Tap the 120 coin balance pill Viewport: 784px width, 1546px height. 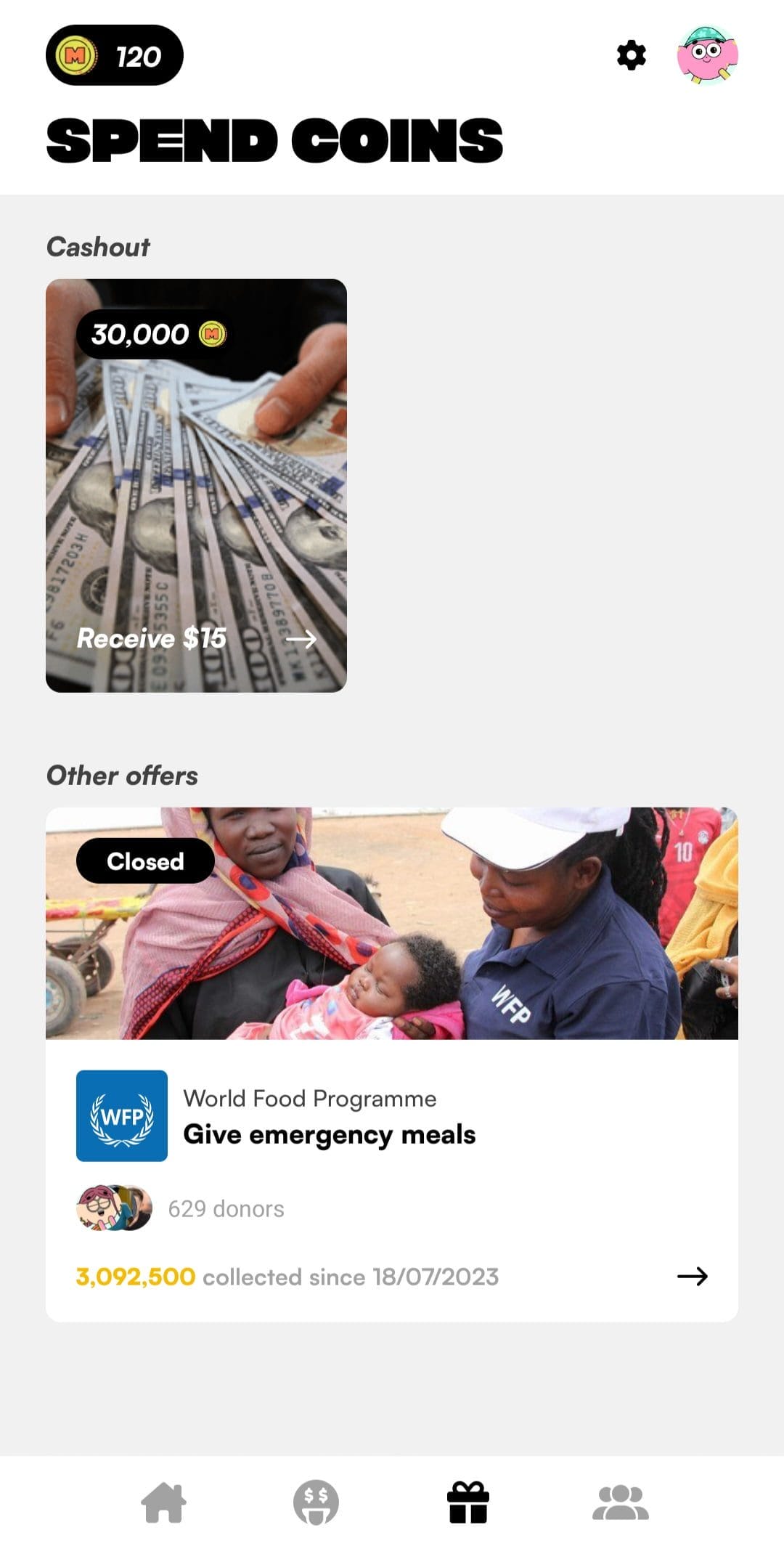(x=115, y=55)
